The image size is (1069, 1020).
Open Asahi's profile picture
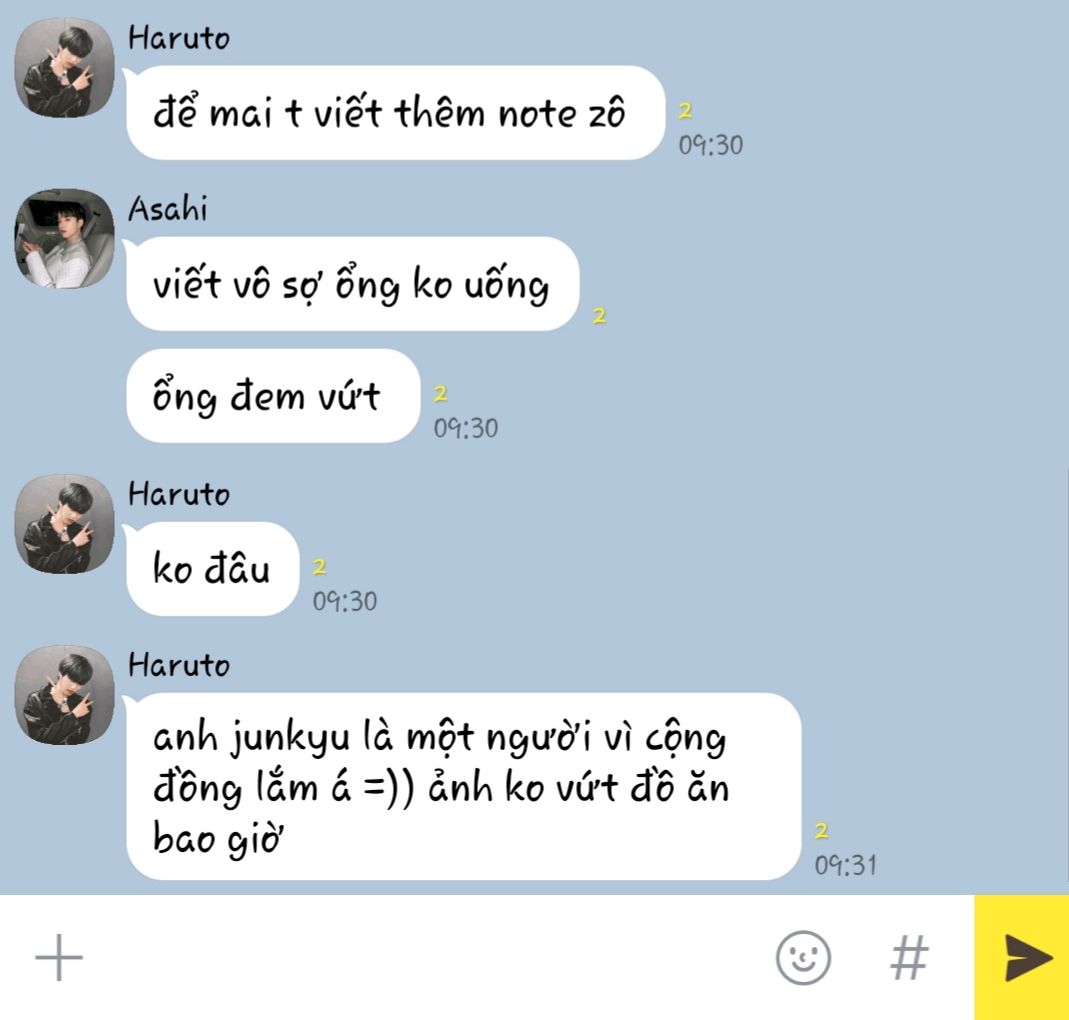(65, 239)
